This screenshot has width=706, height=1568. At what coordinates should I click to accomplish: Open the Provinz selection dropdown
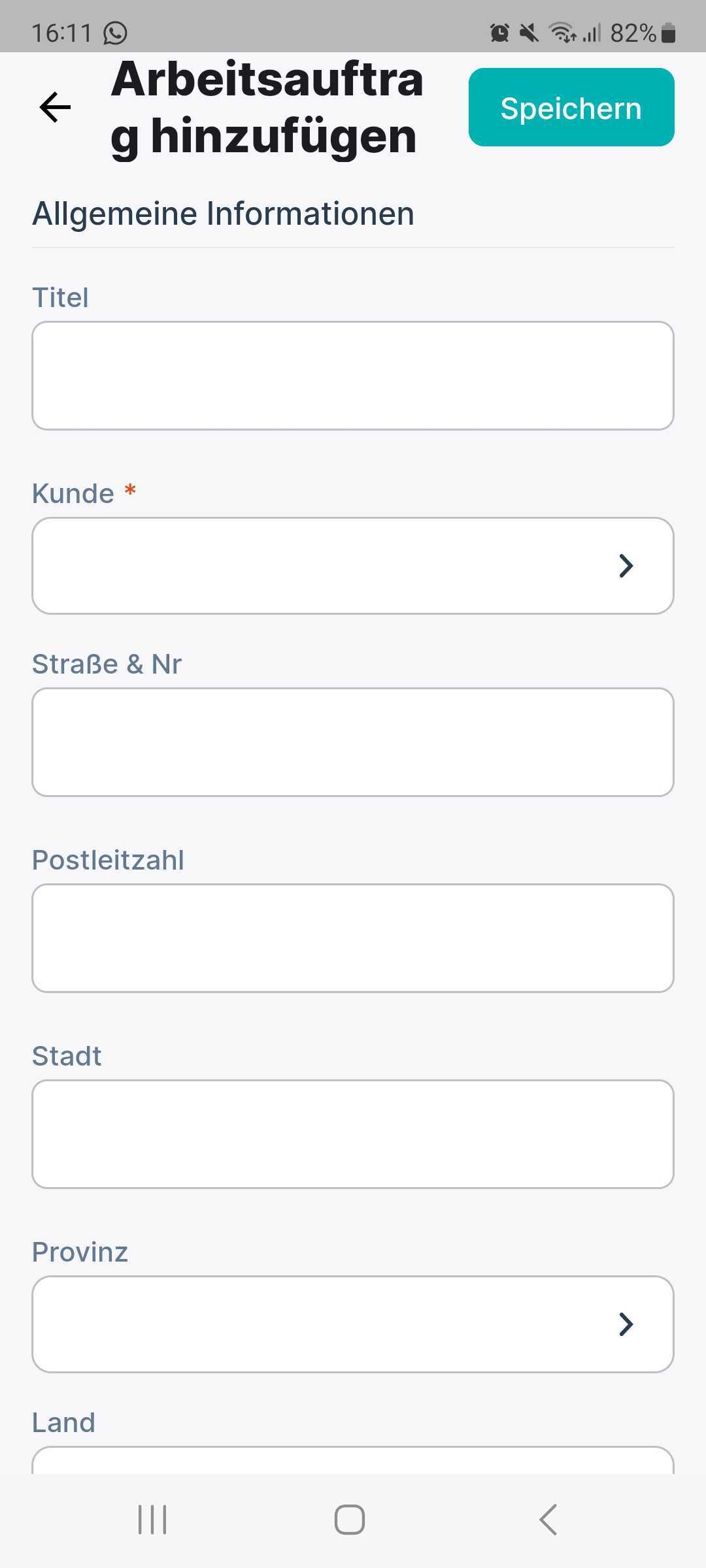(x=352, y=1324)
